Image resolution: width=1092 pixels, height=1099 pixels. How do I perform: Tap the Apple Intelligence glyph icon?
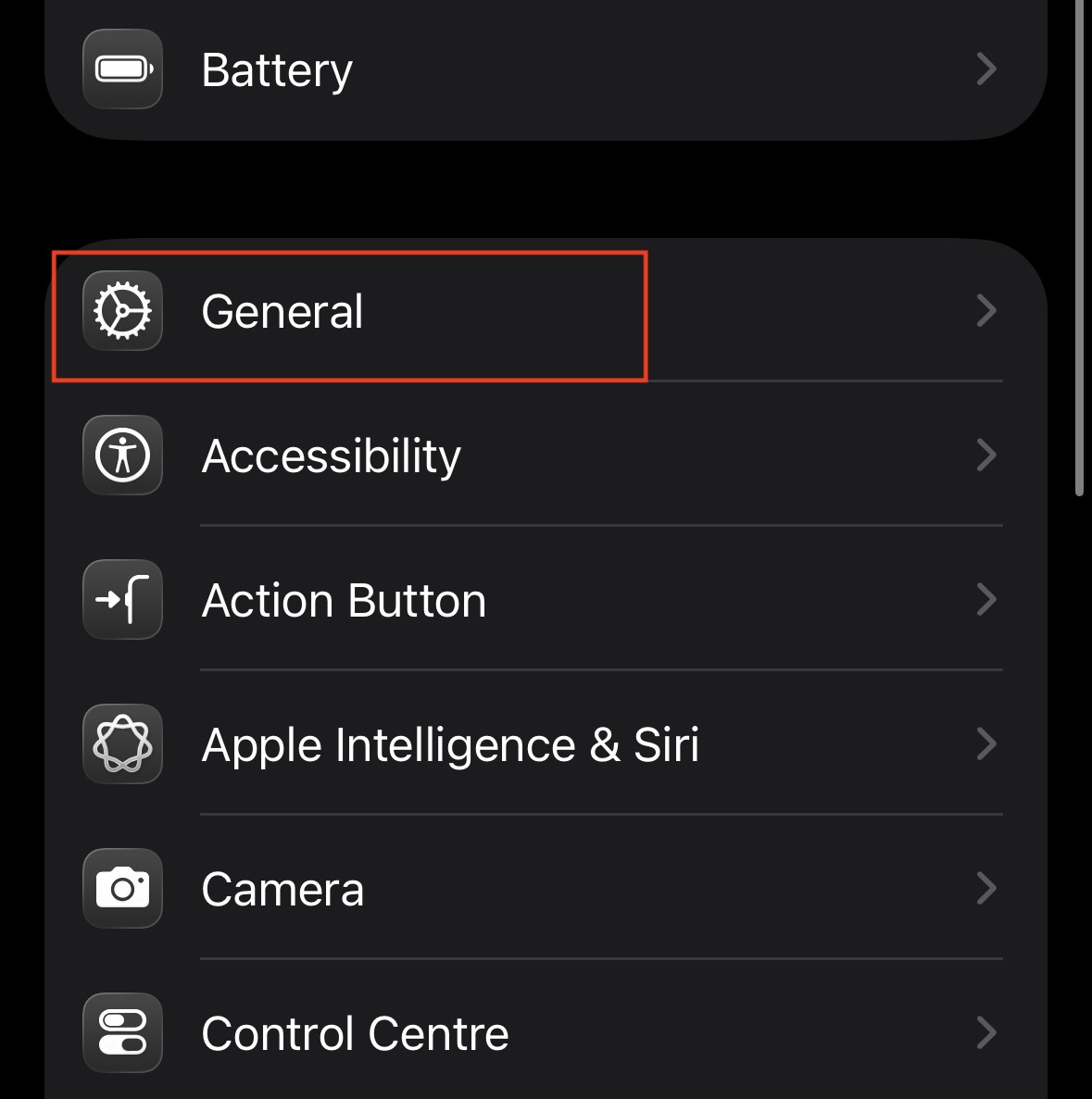(x=122, y=744)
